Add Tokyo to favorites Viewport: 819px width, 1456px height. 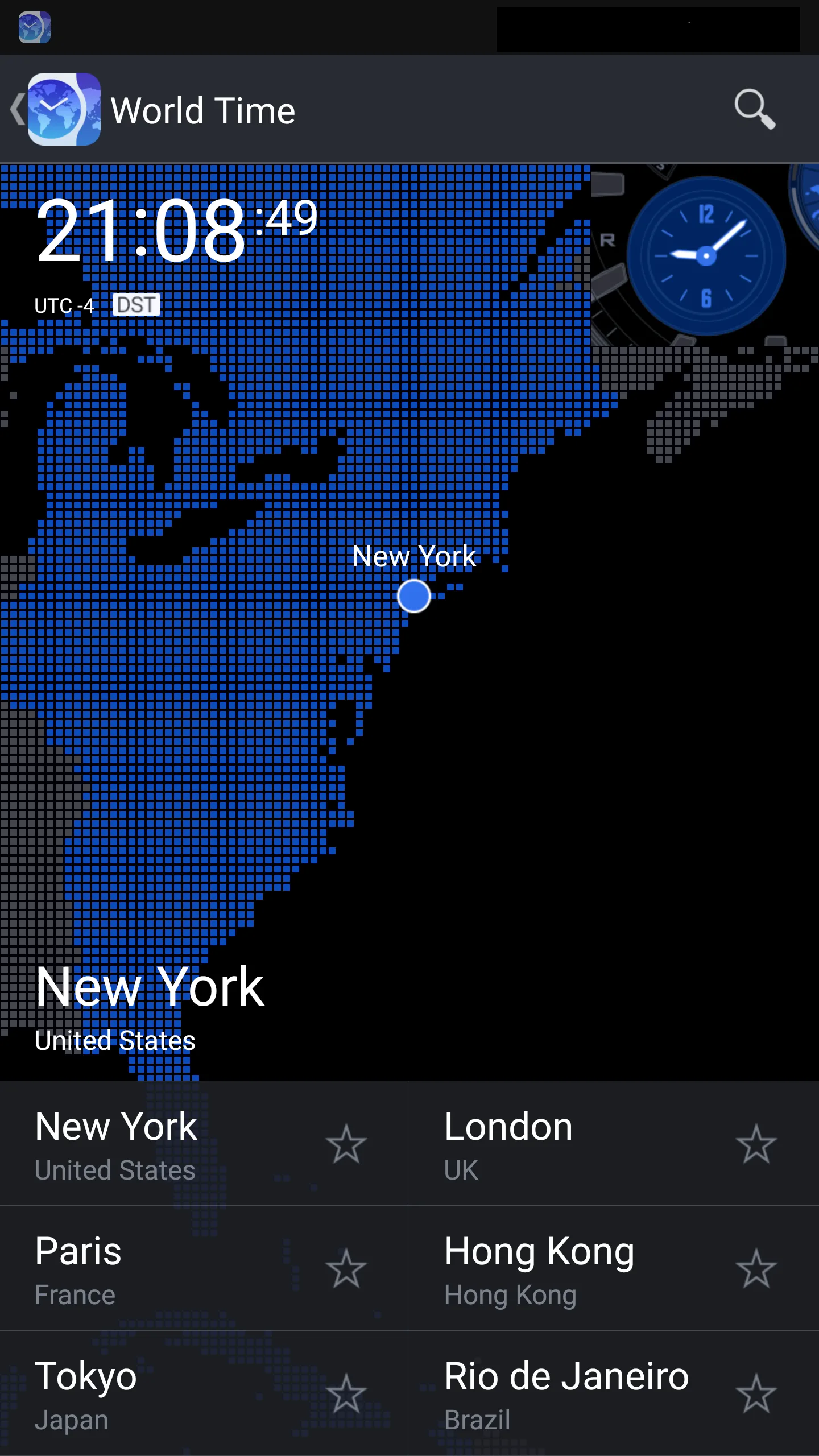346,1395
